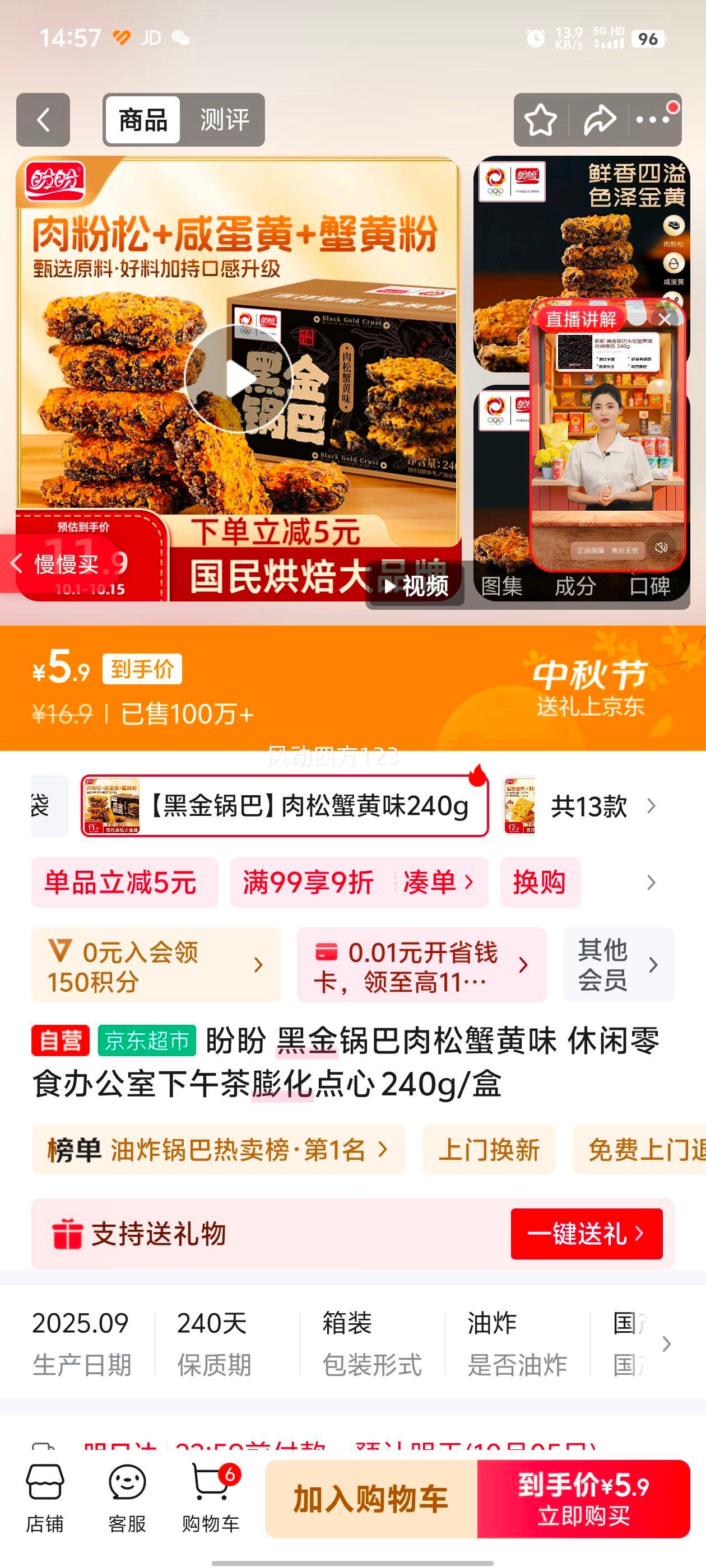The image size is (706, 1568).
Task: Share this product
Action: 599,120
